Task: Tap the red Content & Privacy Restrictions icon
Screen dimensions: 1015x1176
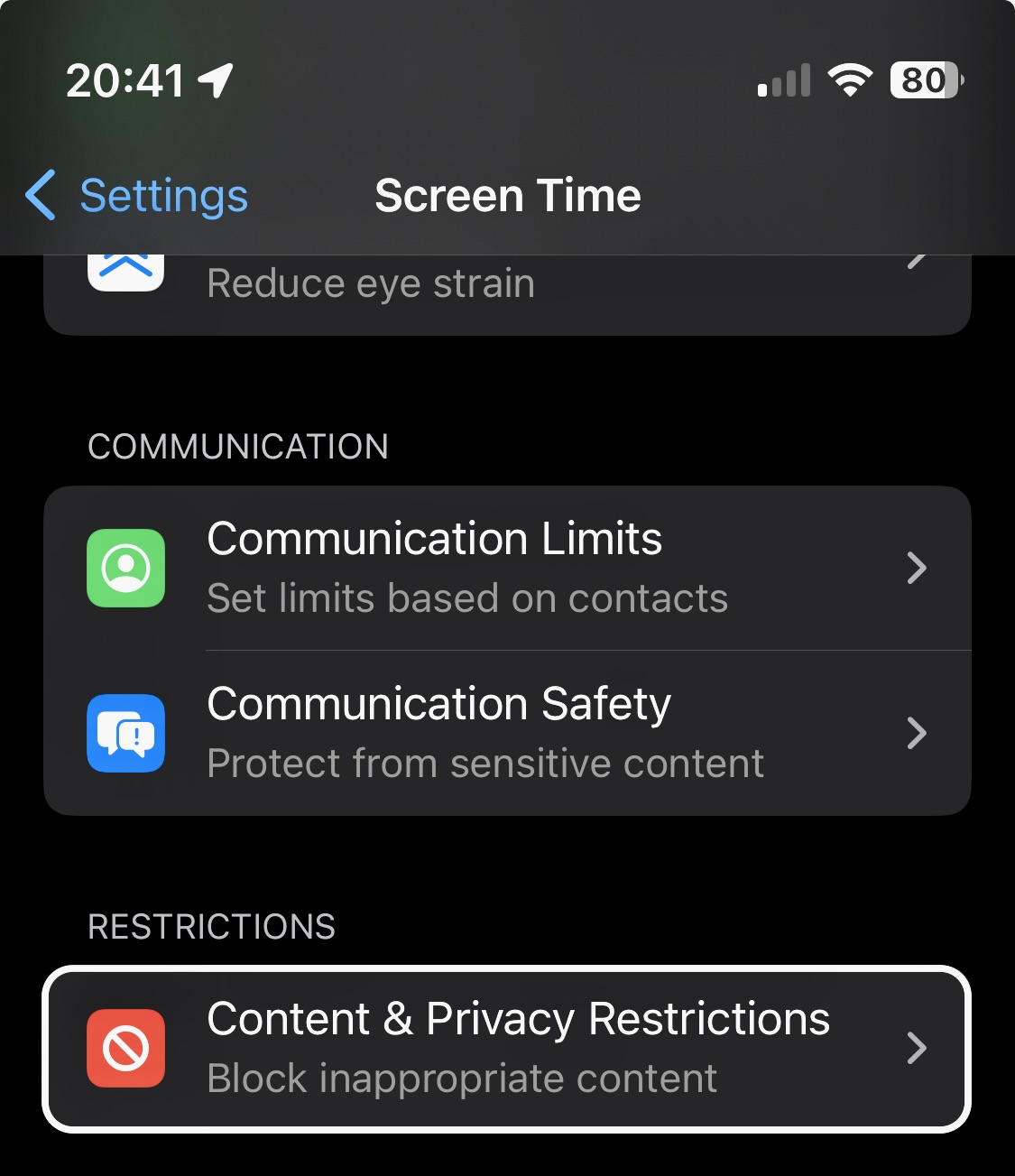Action: click(x=125, y=1048)
